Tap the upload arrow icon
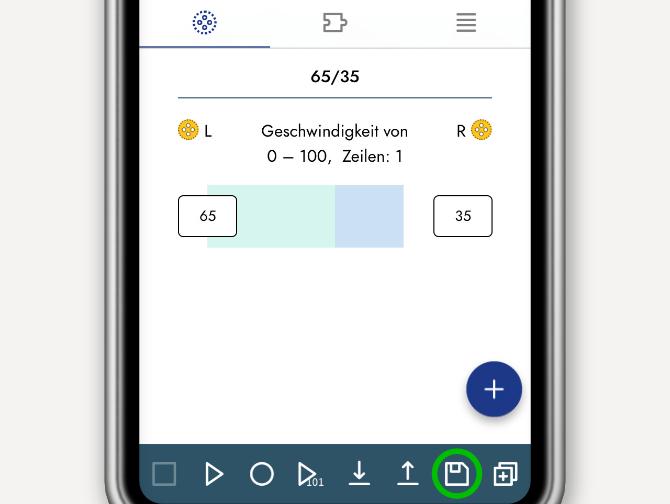The height and width of the screenshot is (504, 670). click(407, 474)
